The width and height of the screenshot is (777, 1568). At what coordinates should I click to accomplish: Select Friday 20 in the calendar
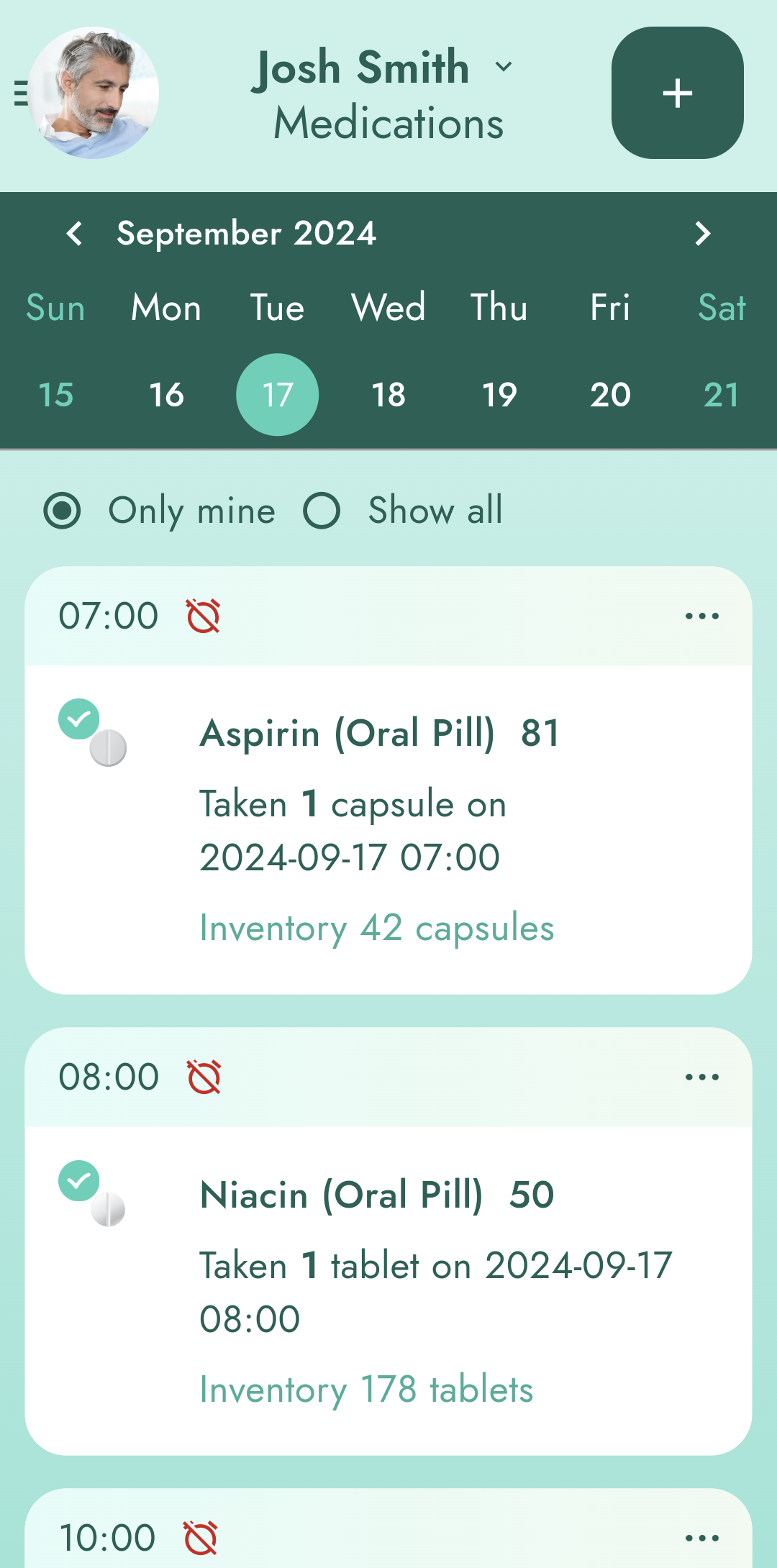tap(610, 395)
